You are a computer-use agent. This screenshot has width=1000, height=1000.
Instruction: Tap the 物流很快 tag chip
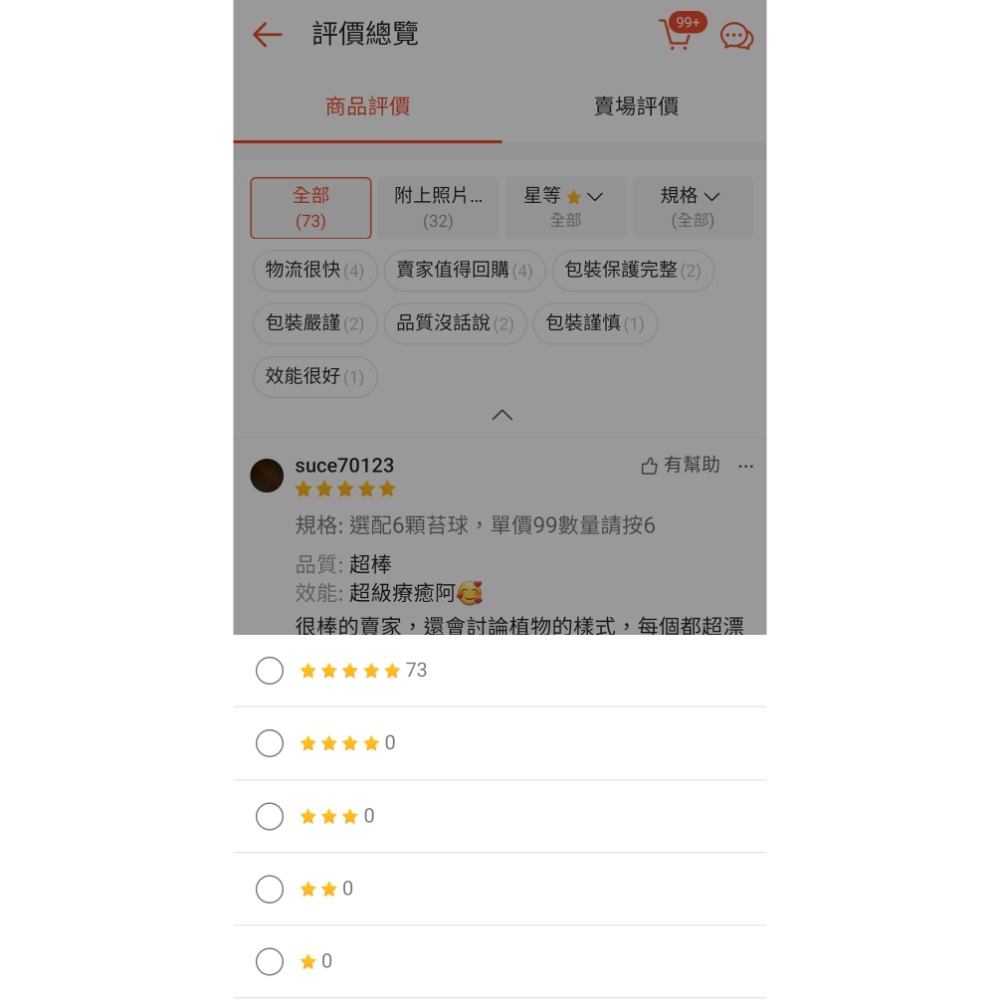click(x=314, y=270)
